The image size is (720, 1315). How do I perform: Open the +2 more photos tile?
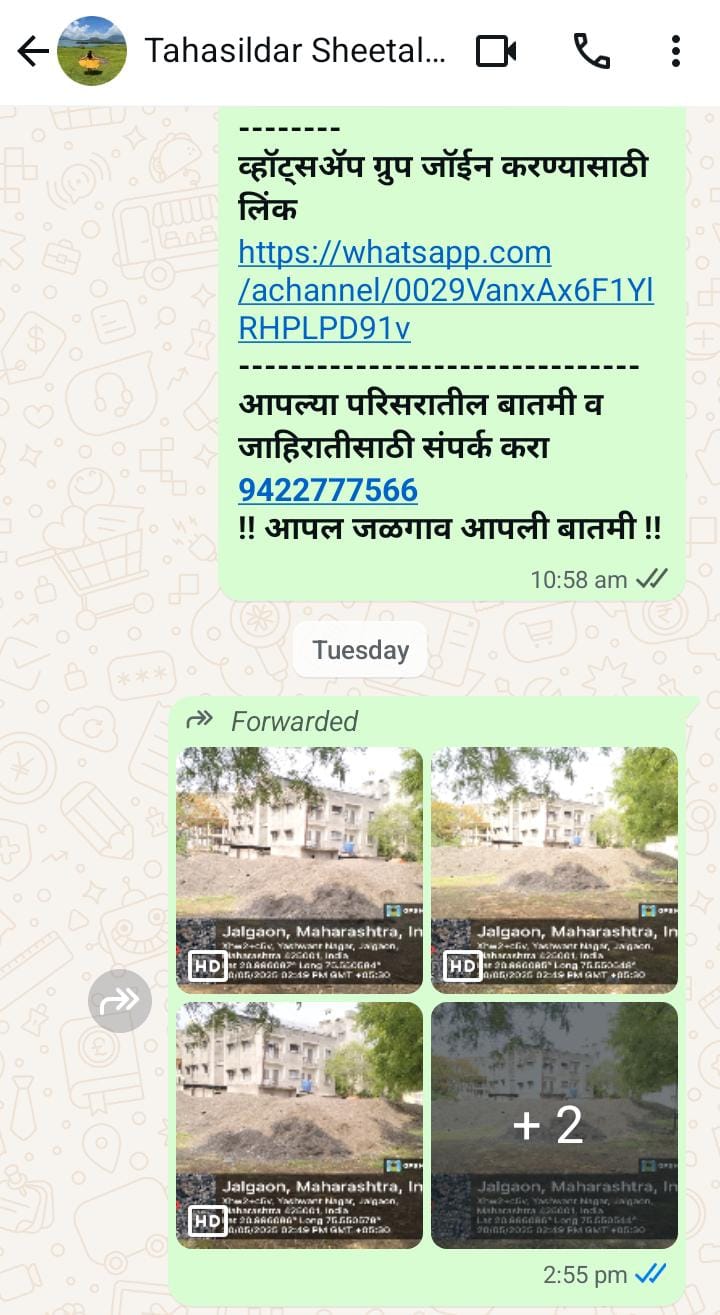pyautogui.click(x=554, y=1125)
